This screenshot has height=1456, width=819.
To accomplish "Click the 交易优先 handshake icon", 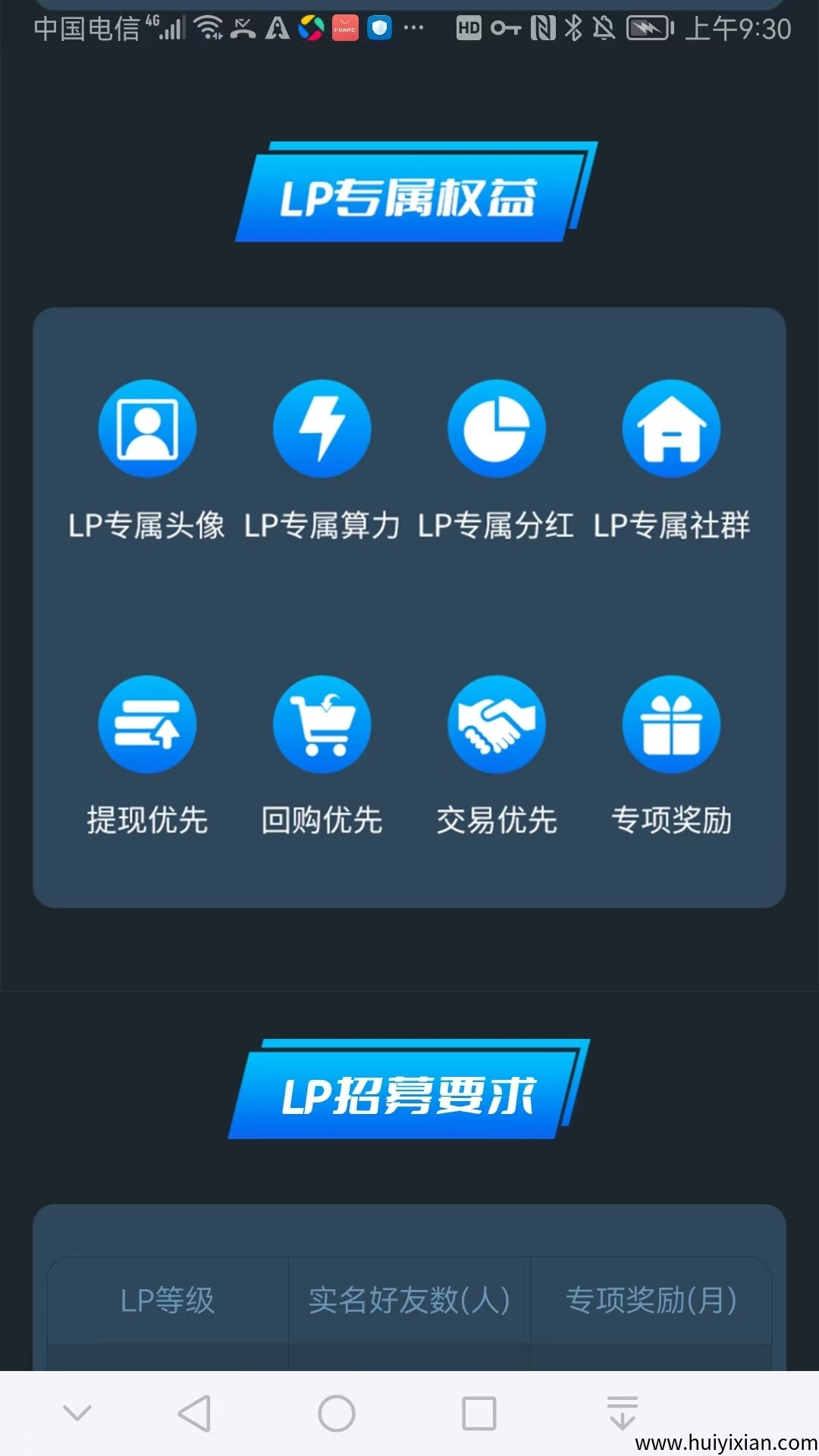I will (x=496, y=724).
